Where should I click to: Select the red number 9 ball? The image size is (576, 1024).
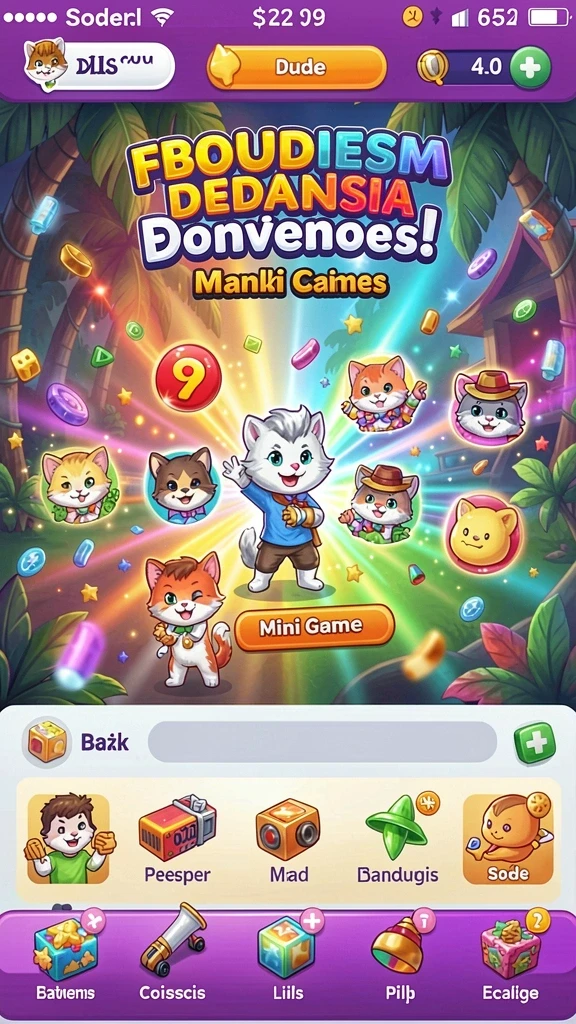click(188, 378)
